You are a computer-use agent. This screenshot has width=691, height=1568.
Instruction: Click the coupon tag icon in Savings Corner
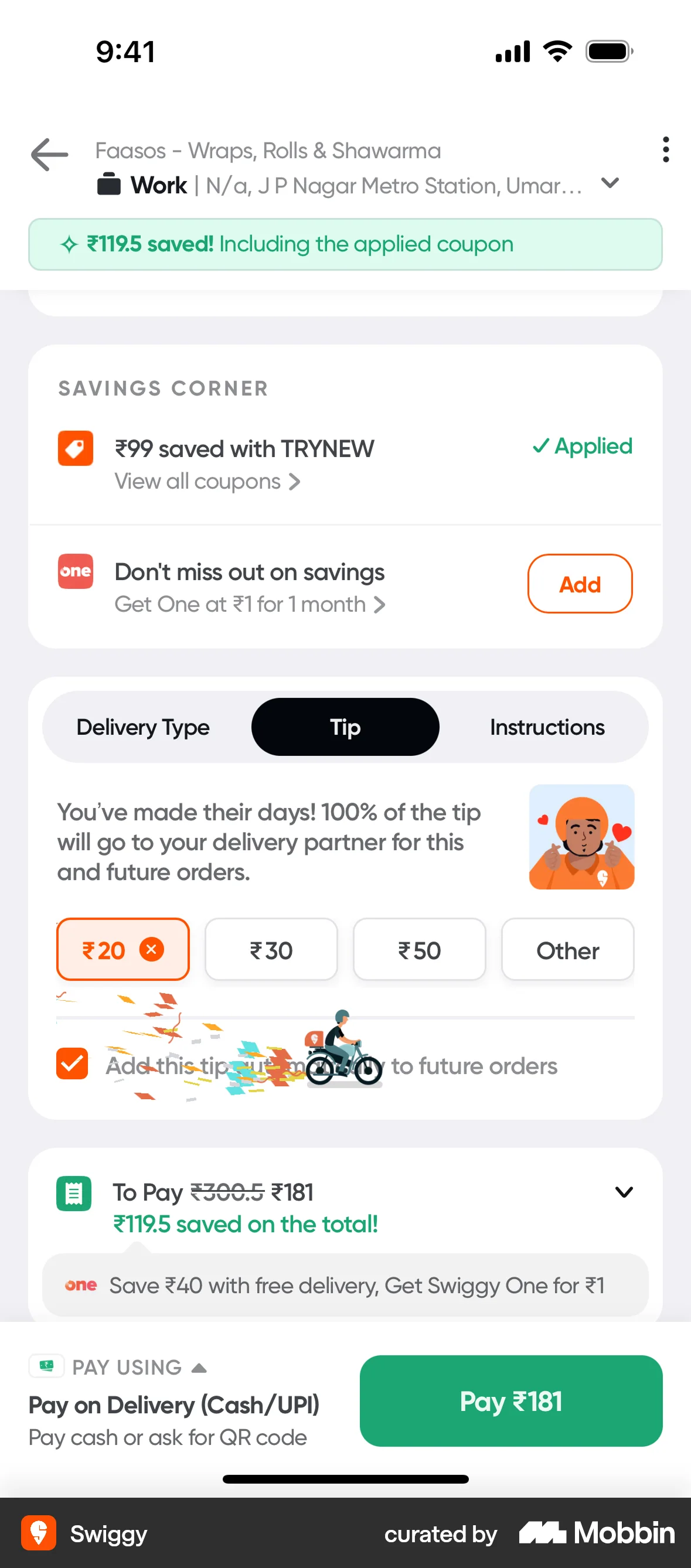pos(75,448)
